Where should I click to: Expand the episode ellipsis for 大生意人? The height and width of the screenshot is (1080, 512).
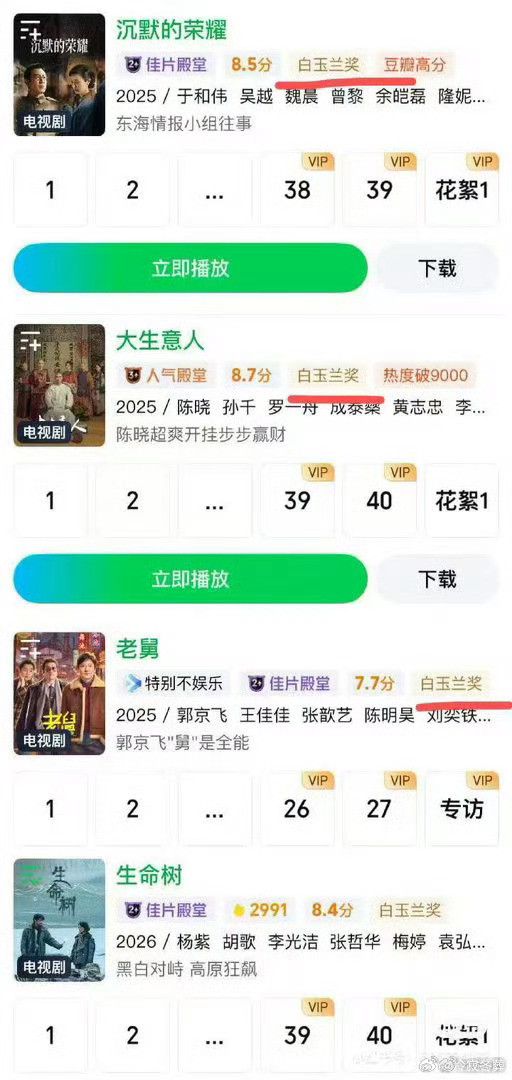coord(214,501)
